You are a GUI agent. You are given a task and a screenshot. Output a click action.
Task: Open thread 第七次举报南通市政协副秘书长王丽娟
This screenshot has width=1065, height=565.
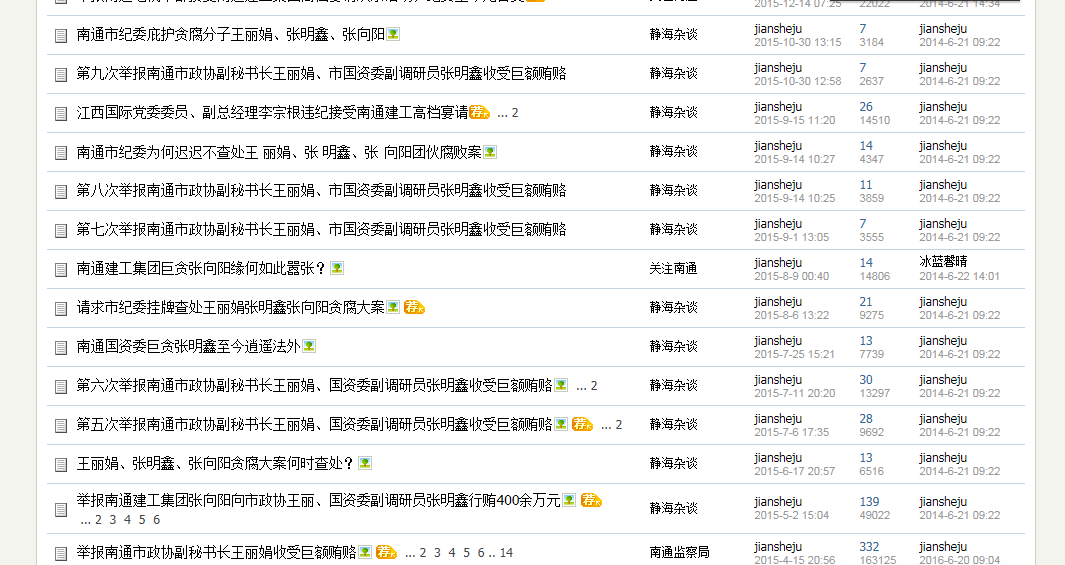[321, 229]
